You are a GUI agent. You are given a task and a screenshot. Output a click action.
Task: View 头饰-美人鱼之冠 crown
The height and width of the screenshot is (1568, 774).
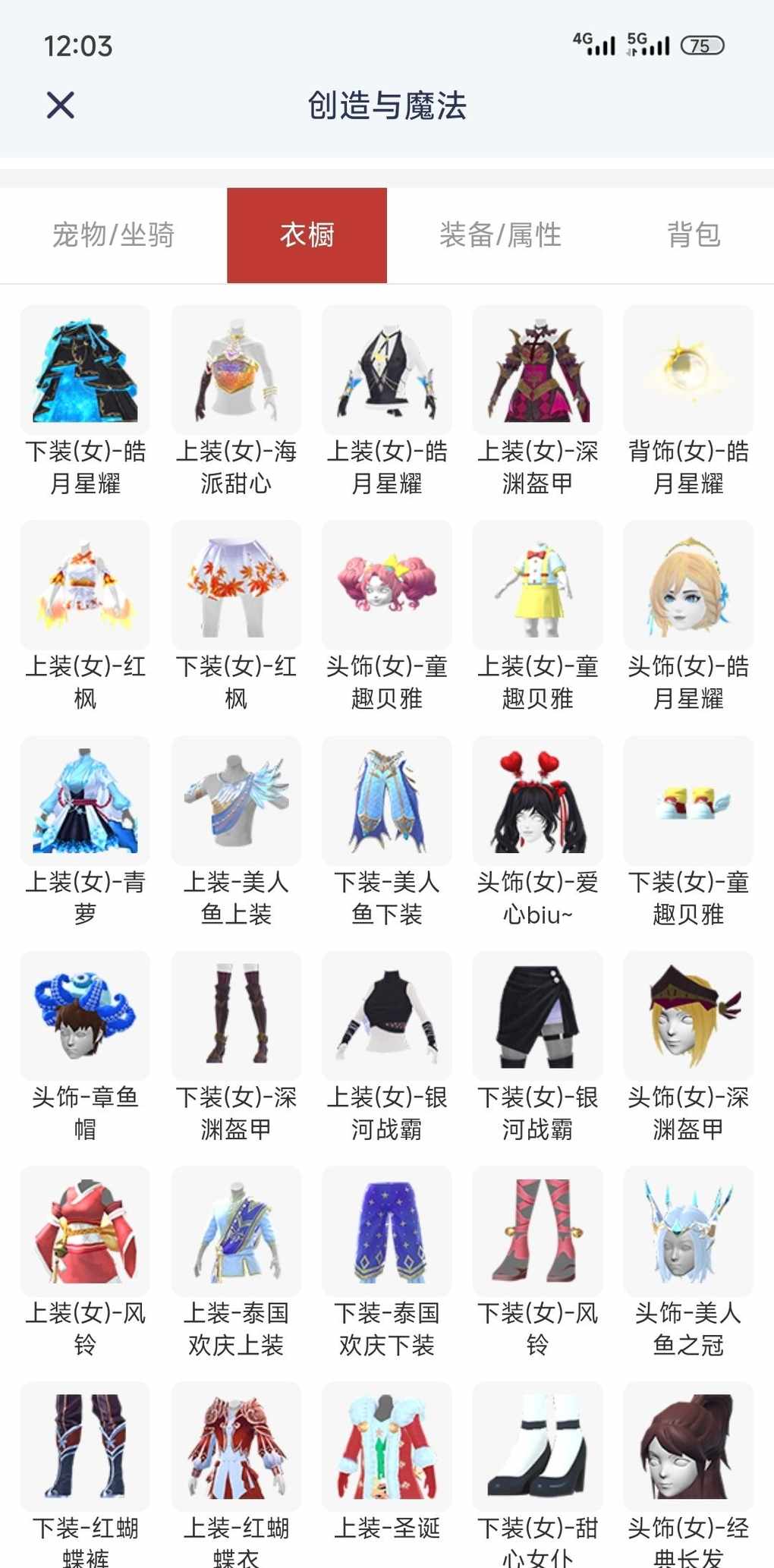point(688,1231)
